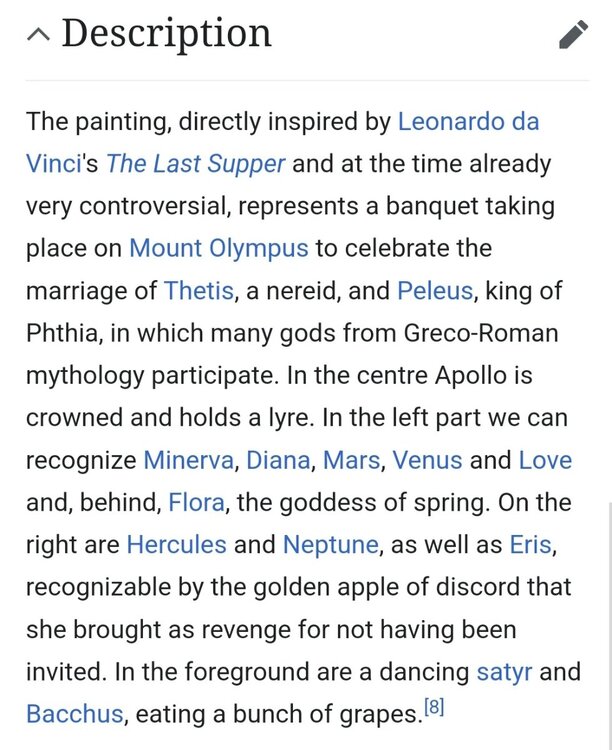The height and width of the screenshot is (750, 612).
Task: Open the Diana link
Action: click(277, 461)
